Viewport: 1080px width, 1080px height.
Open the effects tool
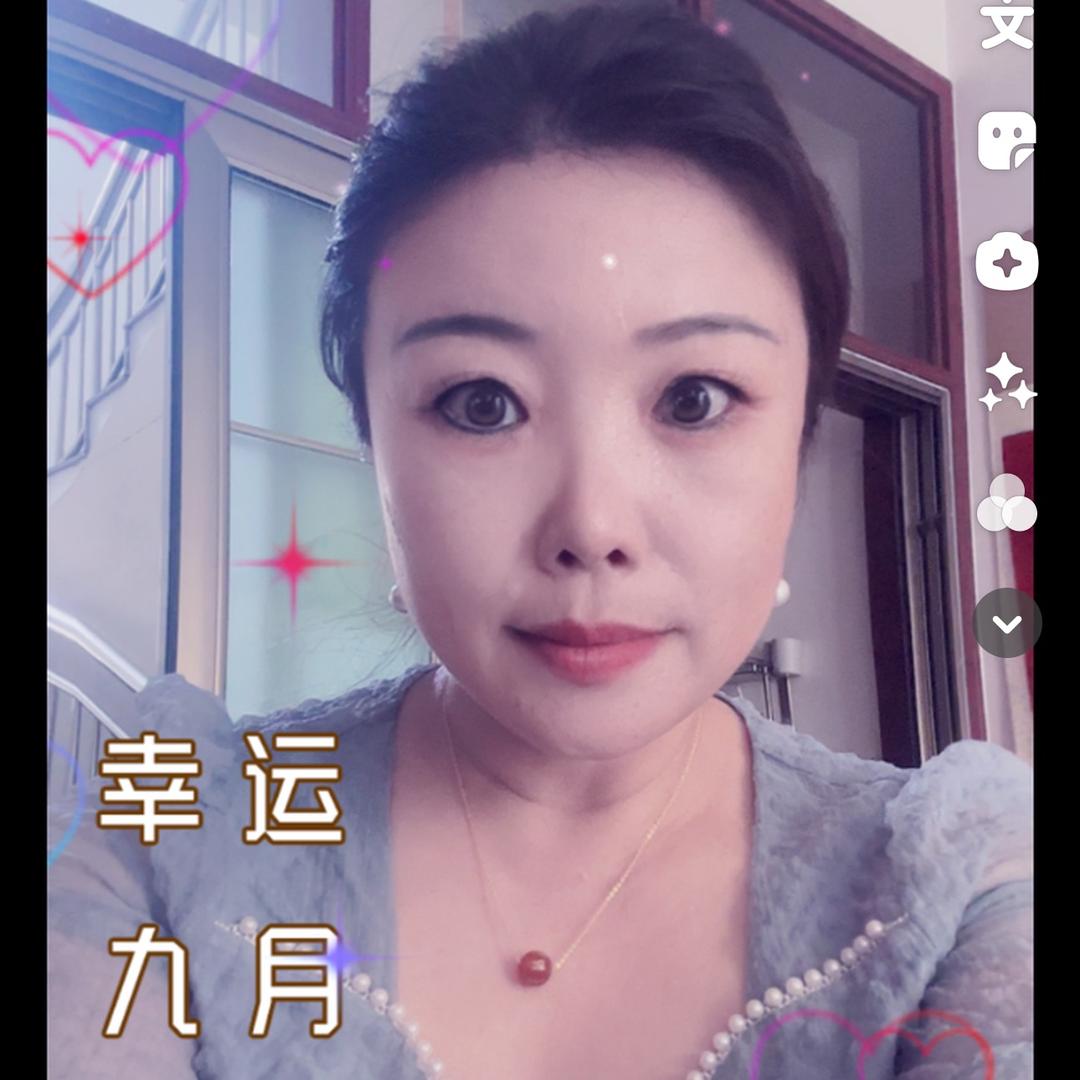pyautogui.click(x=1006, y=262)
